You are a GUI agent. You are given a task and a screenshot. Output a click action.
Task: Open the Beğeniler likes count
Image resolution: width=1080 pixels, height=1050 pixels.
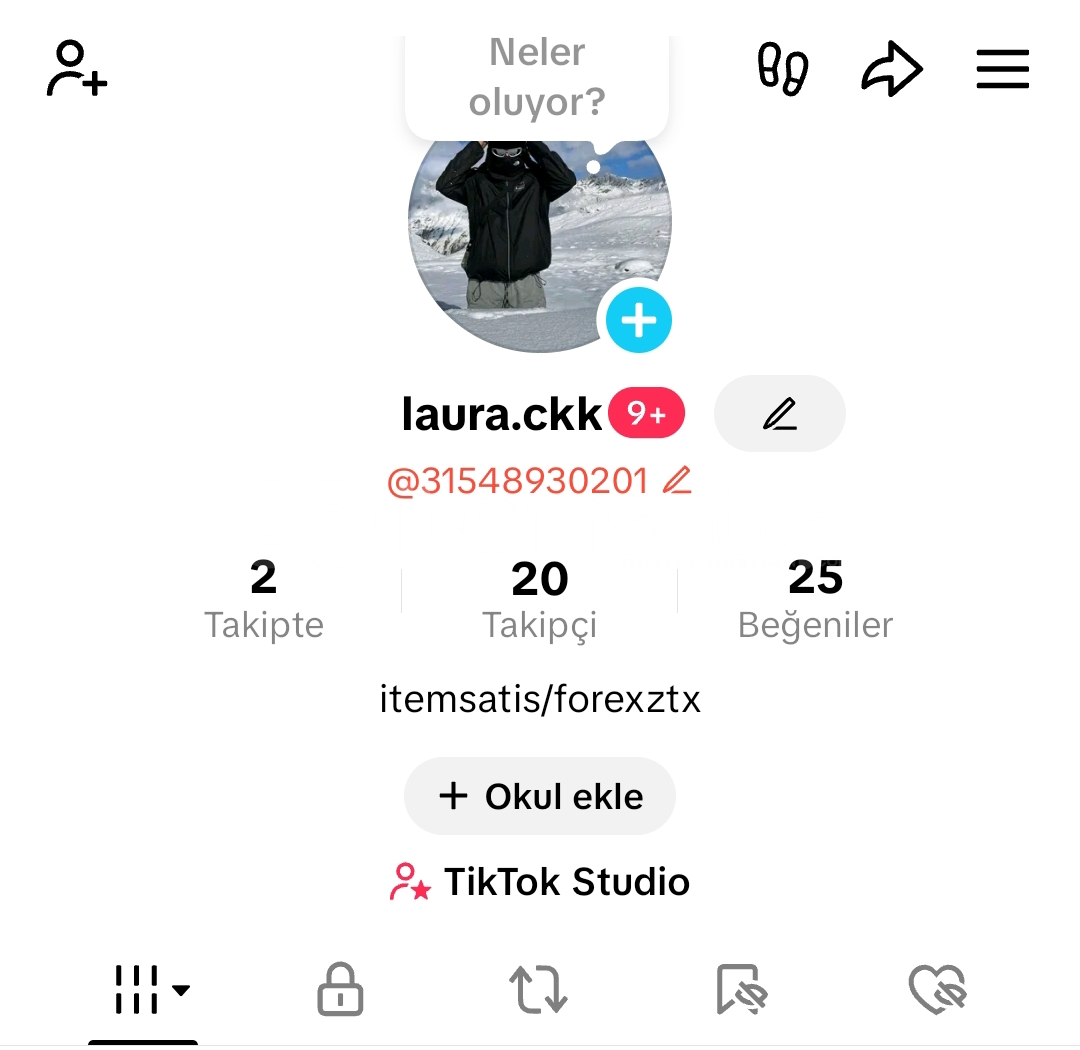coord(815,598)
